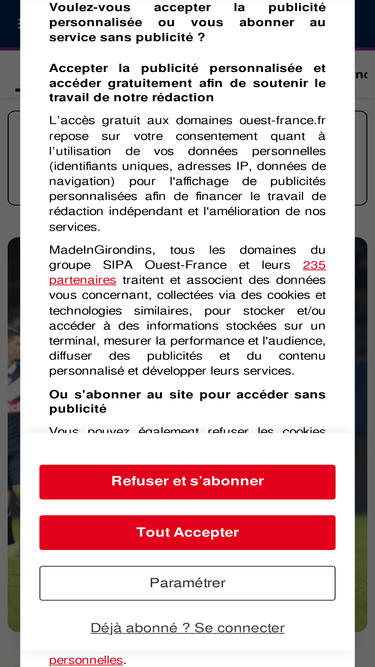Accept all cookies with Tout Accepter
The width and height of the screenshot is (375, 667).
coord(188,532)
